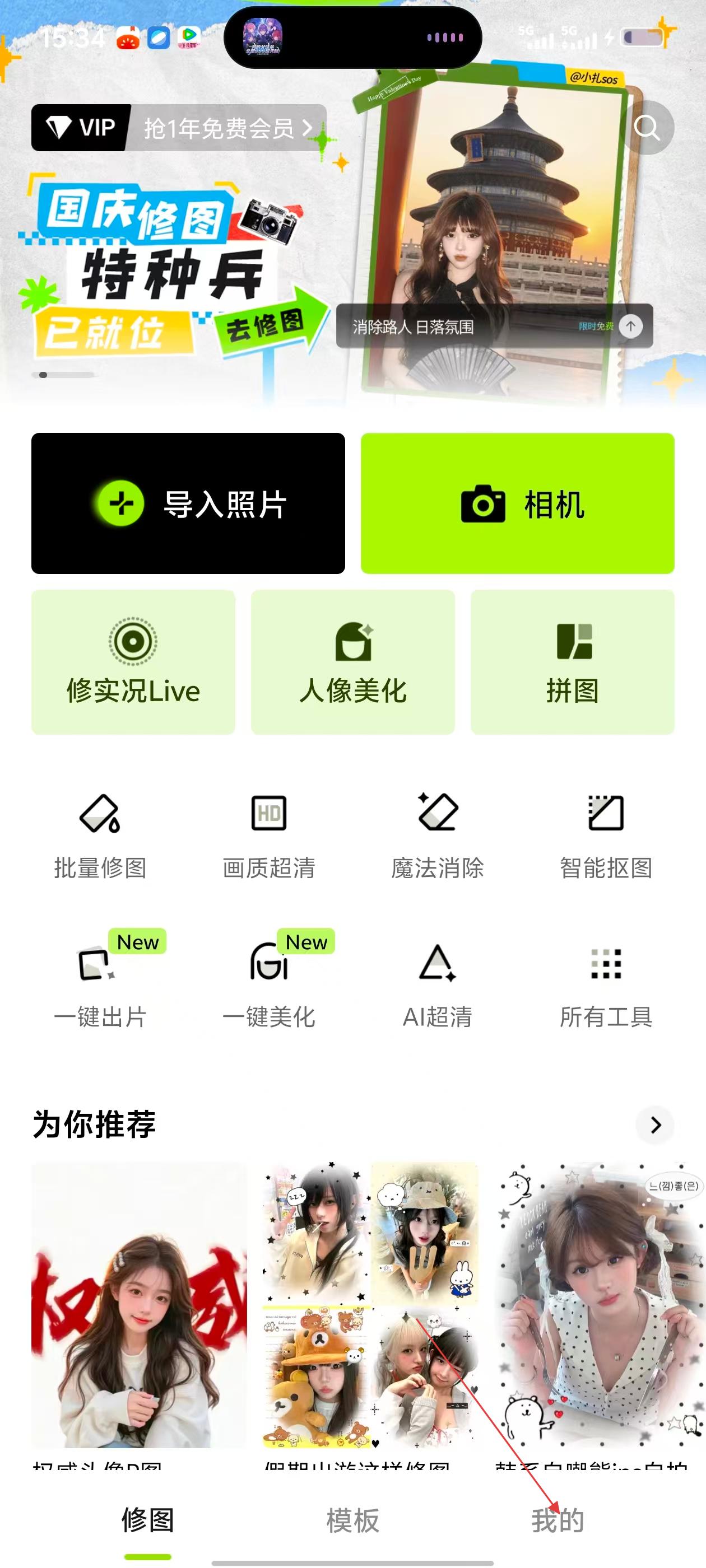Go to the 我的 tab
Screen dimensions: 706x1568
[x=558, y=1520]
